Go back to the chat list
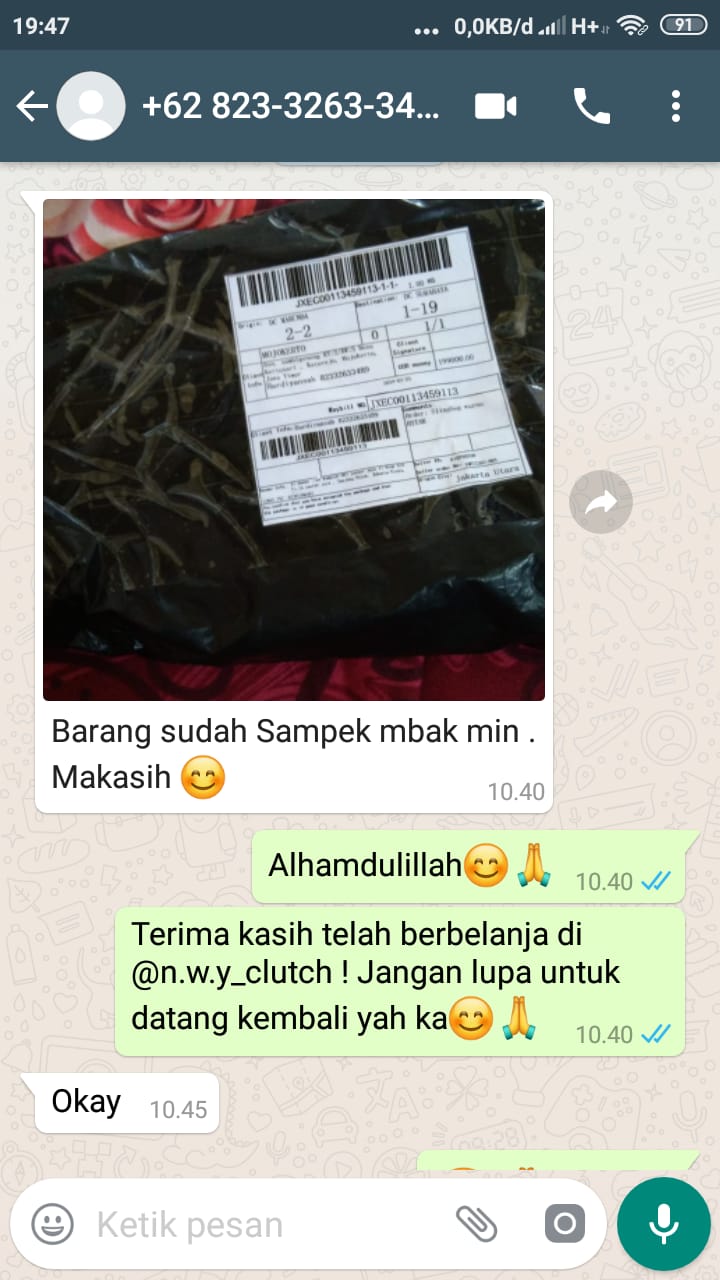Screen dimensions: 720x1280 (32, 106)
